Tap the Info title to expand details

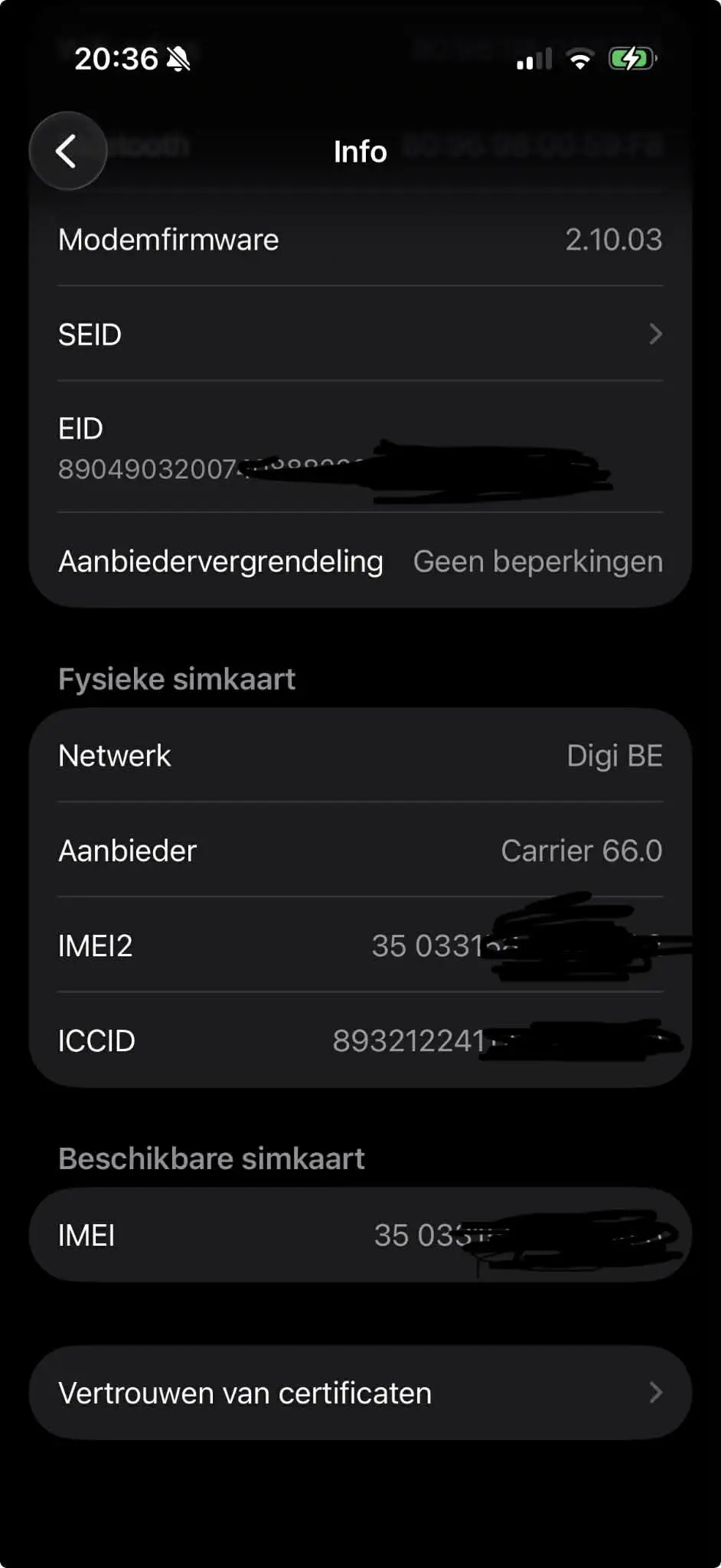(x=360, y=152)
